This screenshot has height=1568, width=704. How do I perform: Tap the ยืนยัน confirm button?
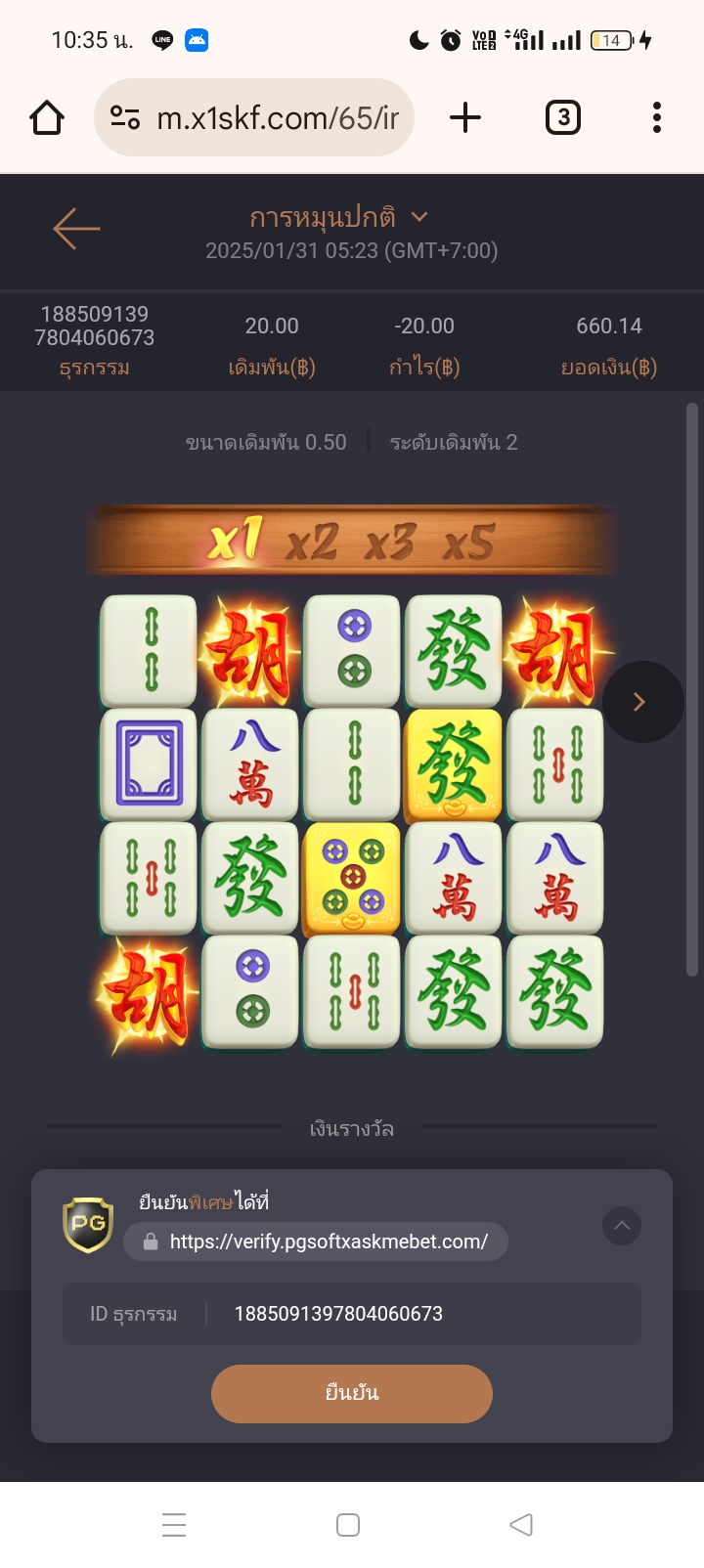pos(352,1393)
